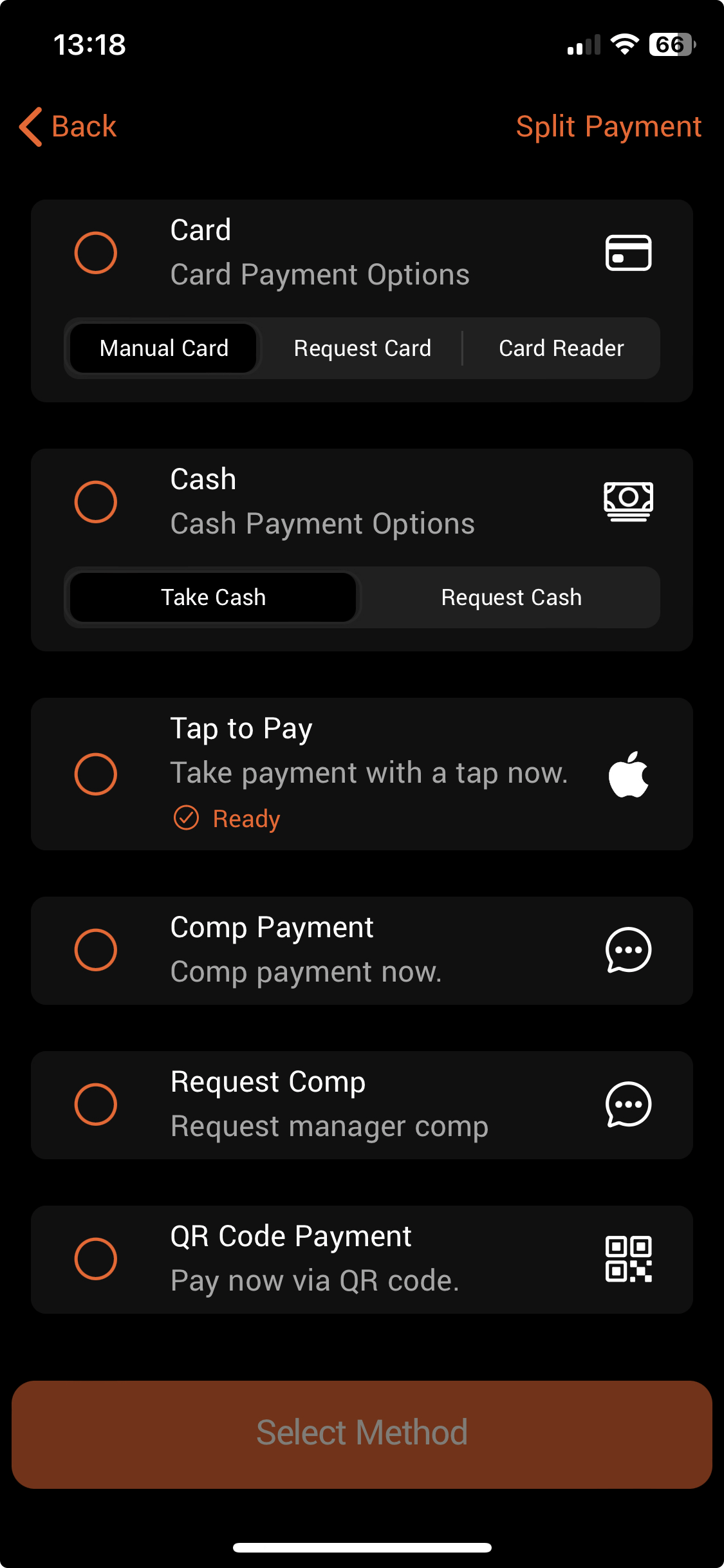This screenshot has width=724, height=1568.
Task: Choose Request Cash segment
Action: pyautogui.click(x=511, y=597)
